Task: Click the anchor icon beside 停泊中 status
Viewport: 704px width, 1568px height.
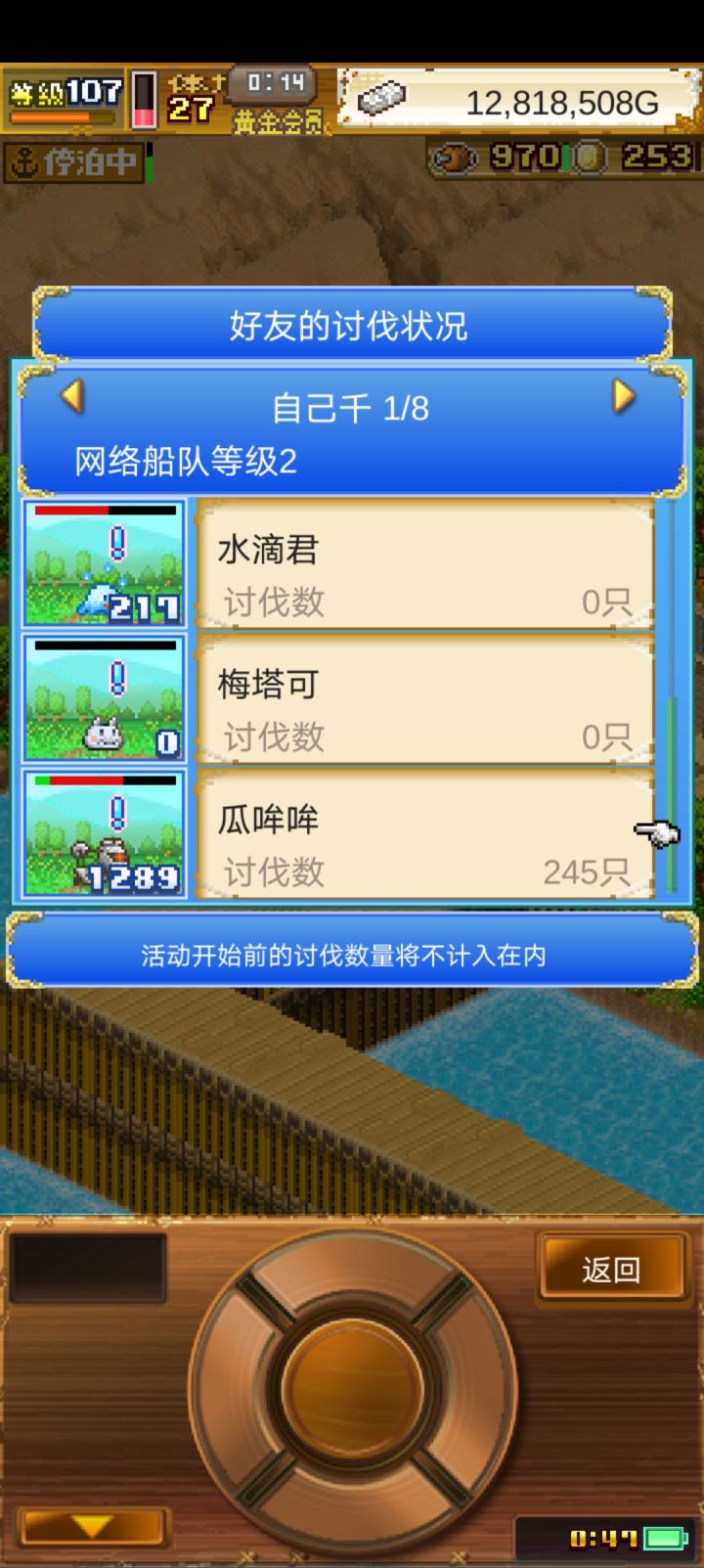Action: 24,157
